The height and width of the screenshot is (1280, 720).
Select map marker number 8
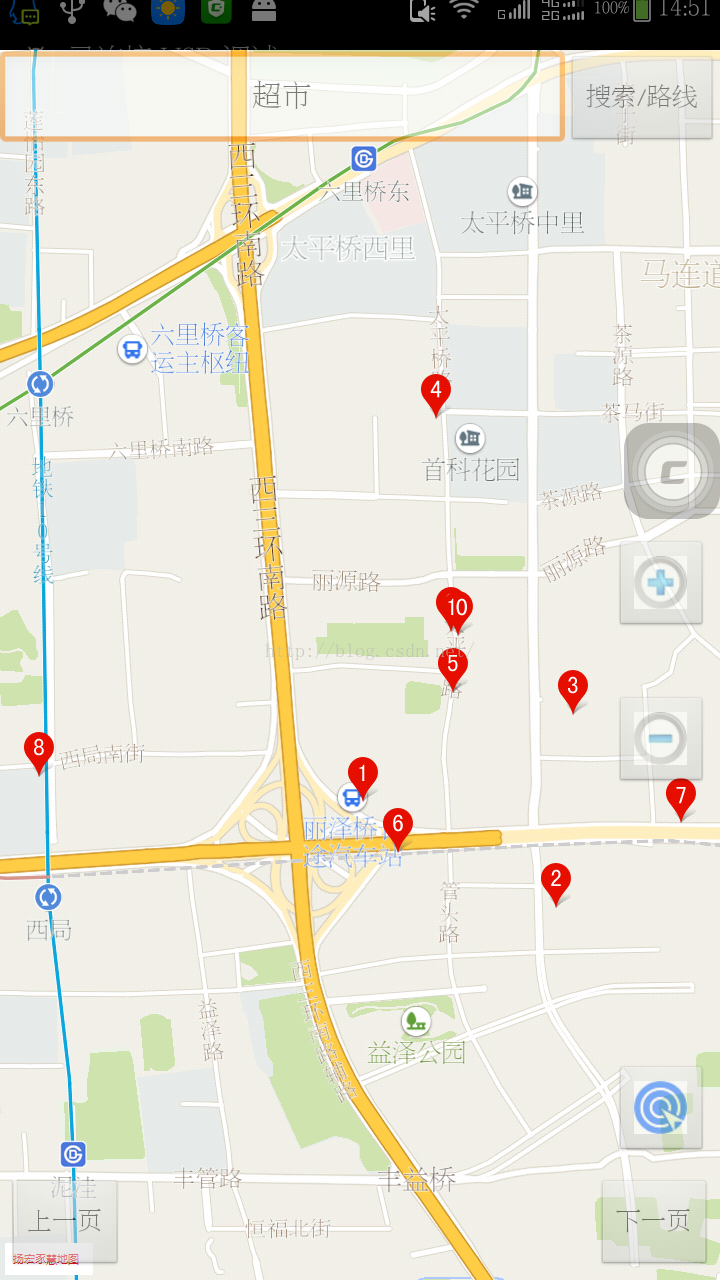[39, 752]
